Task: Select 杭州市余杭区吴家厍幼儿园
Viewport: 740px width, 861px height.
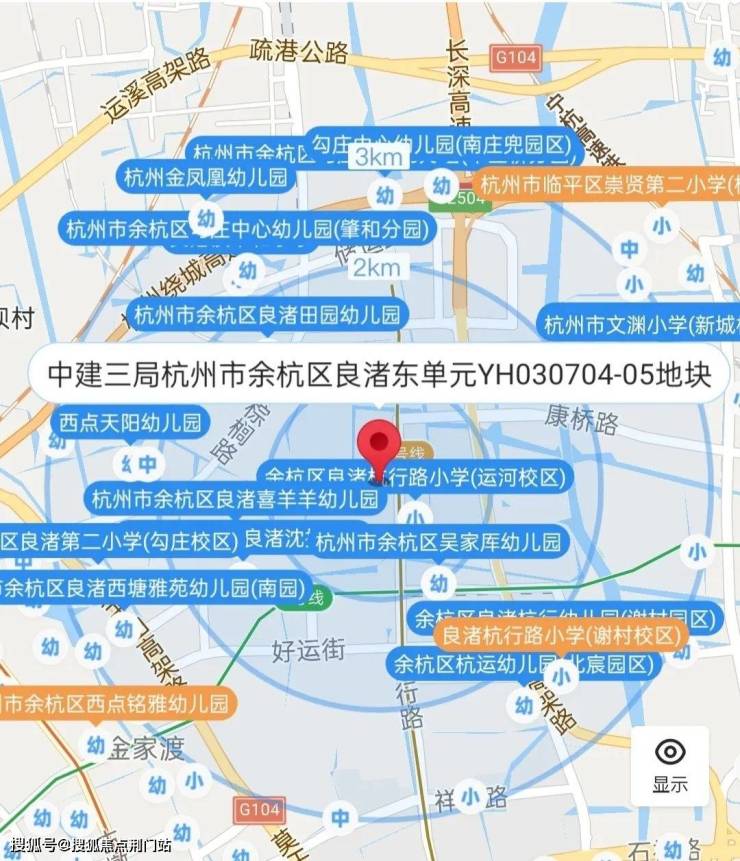Action: (x=438, y=543)
